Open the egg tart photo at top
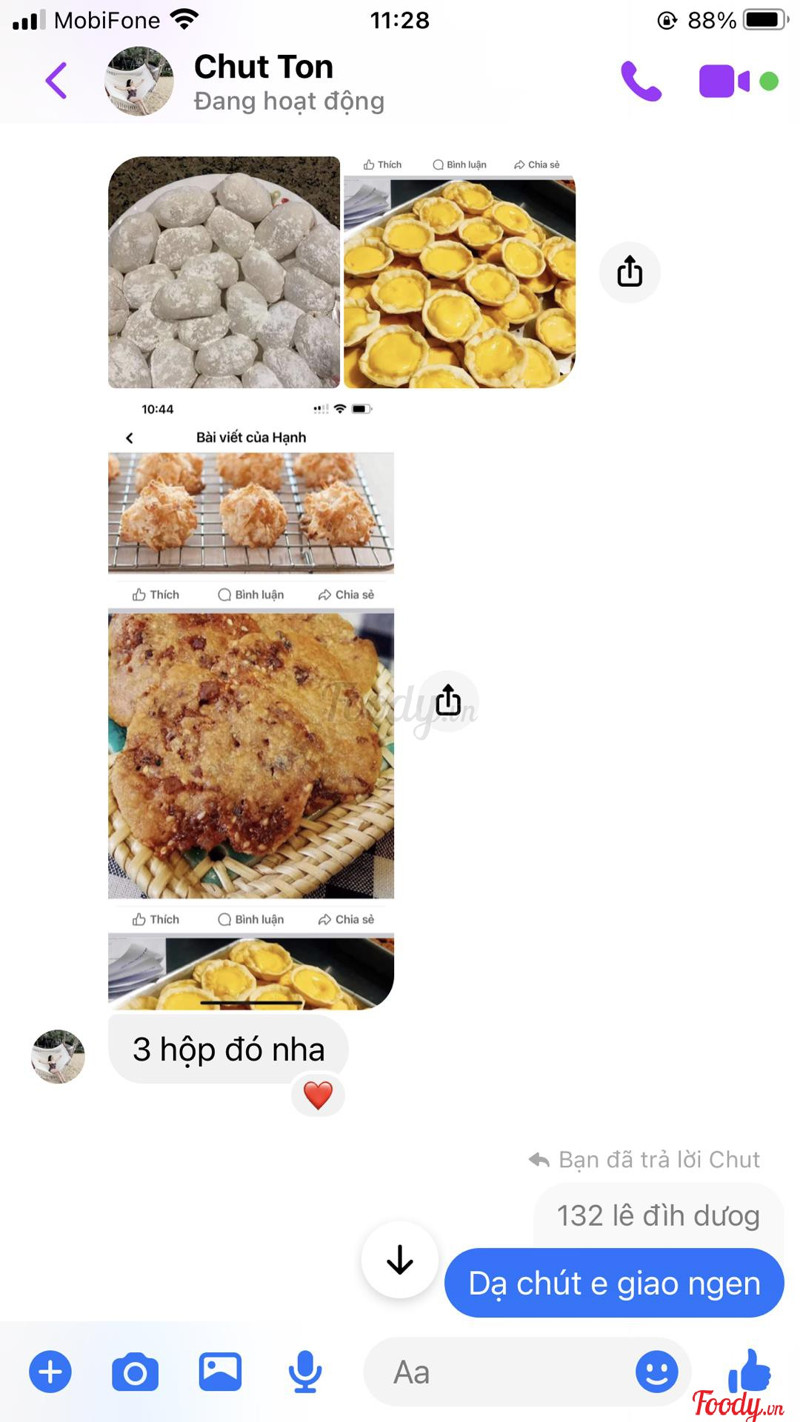800x1422 pixels. [460, 272]
